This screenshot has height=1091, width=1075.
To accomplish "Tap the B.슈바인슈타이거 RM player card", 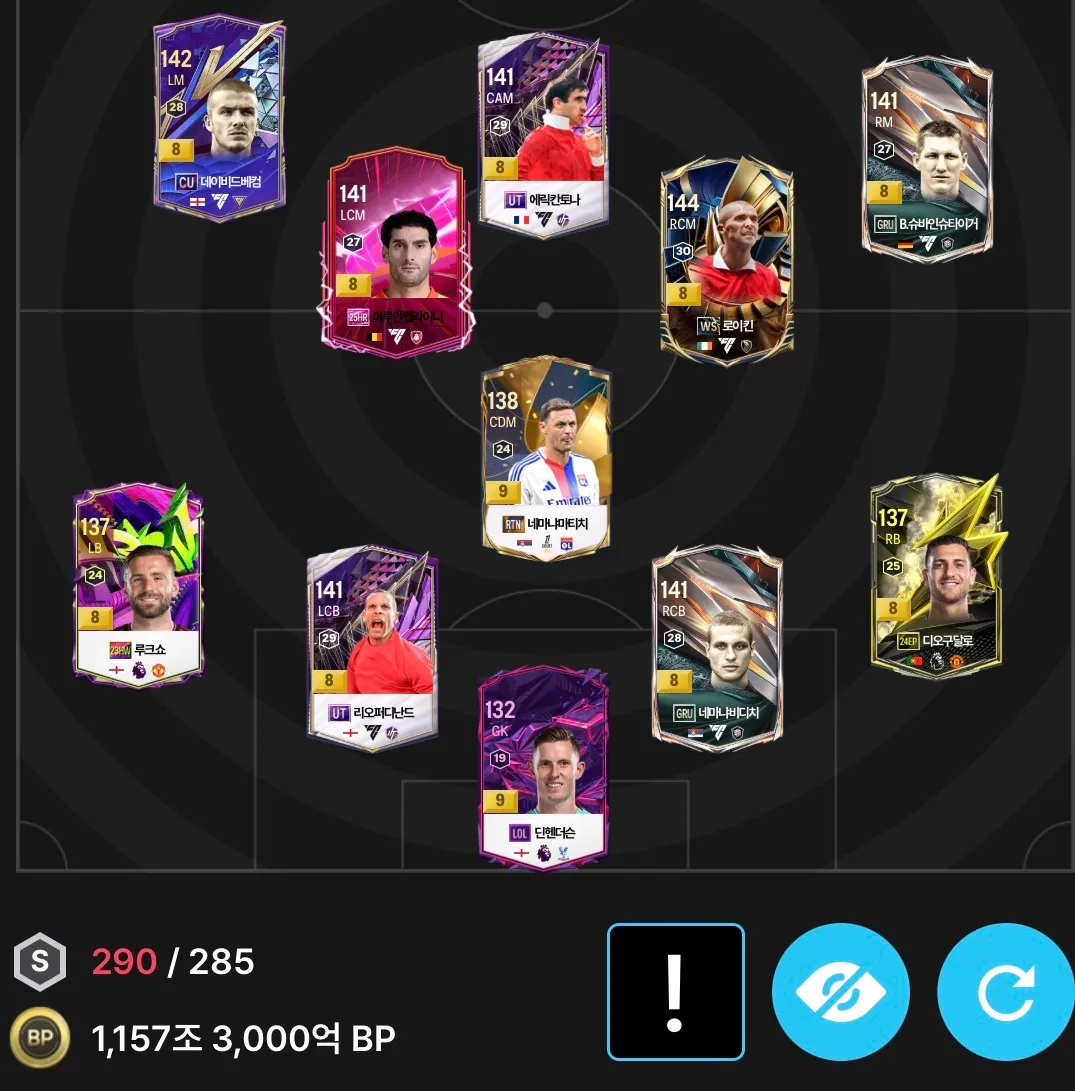I will [x=927, y=158].
